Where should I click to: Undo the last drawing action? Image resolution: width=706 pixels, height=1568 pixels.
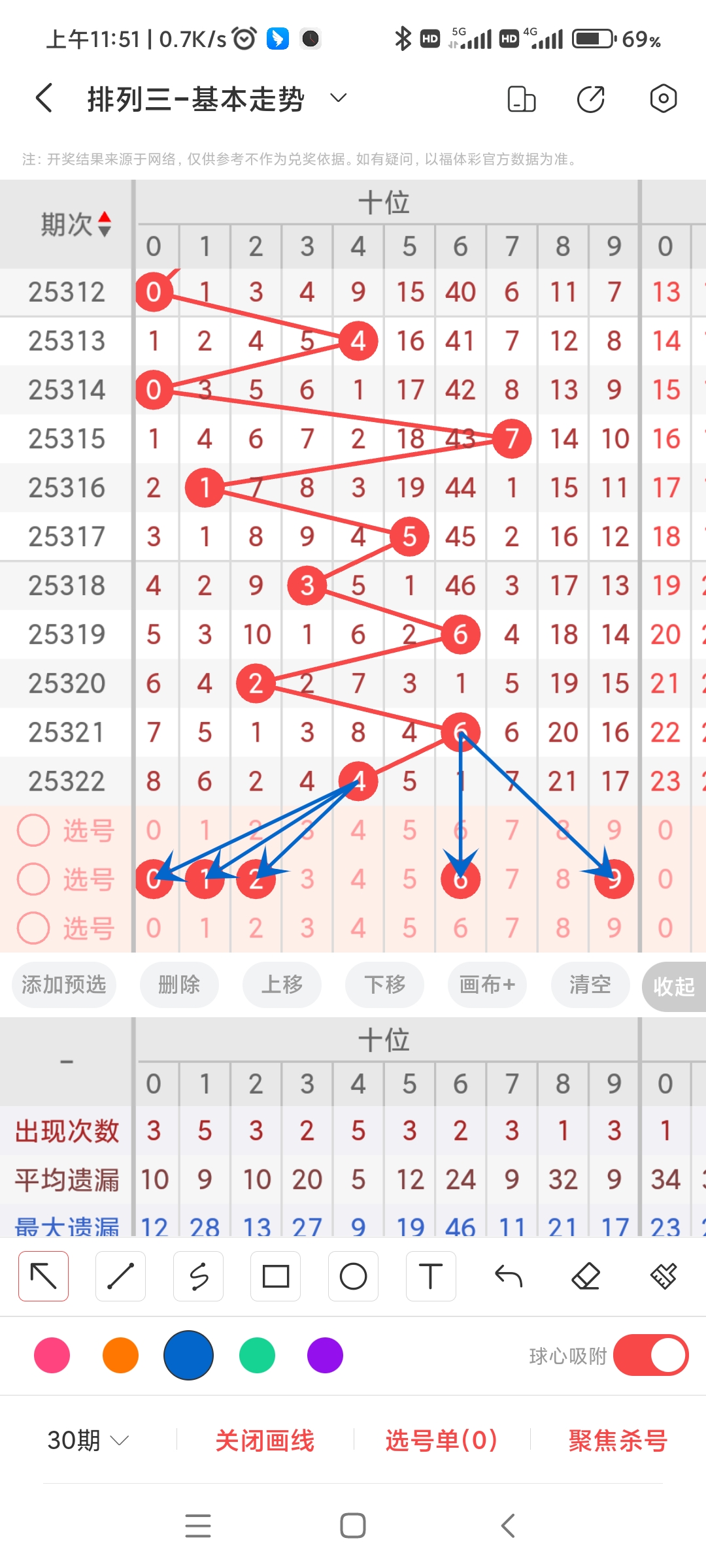click(x=510, y=1275)
